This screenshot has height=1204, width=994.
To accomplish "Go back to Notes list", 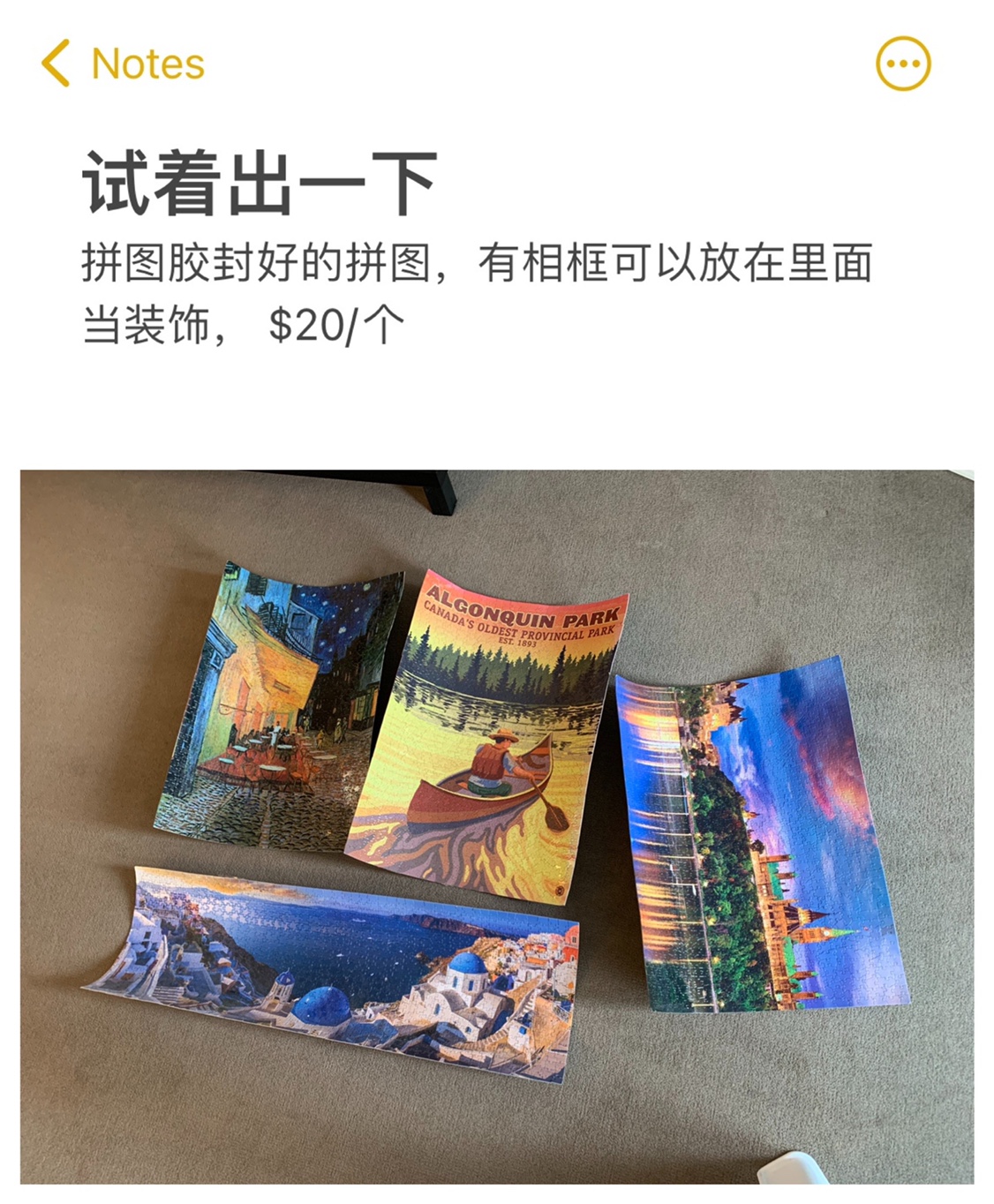I will click(122, 64).
